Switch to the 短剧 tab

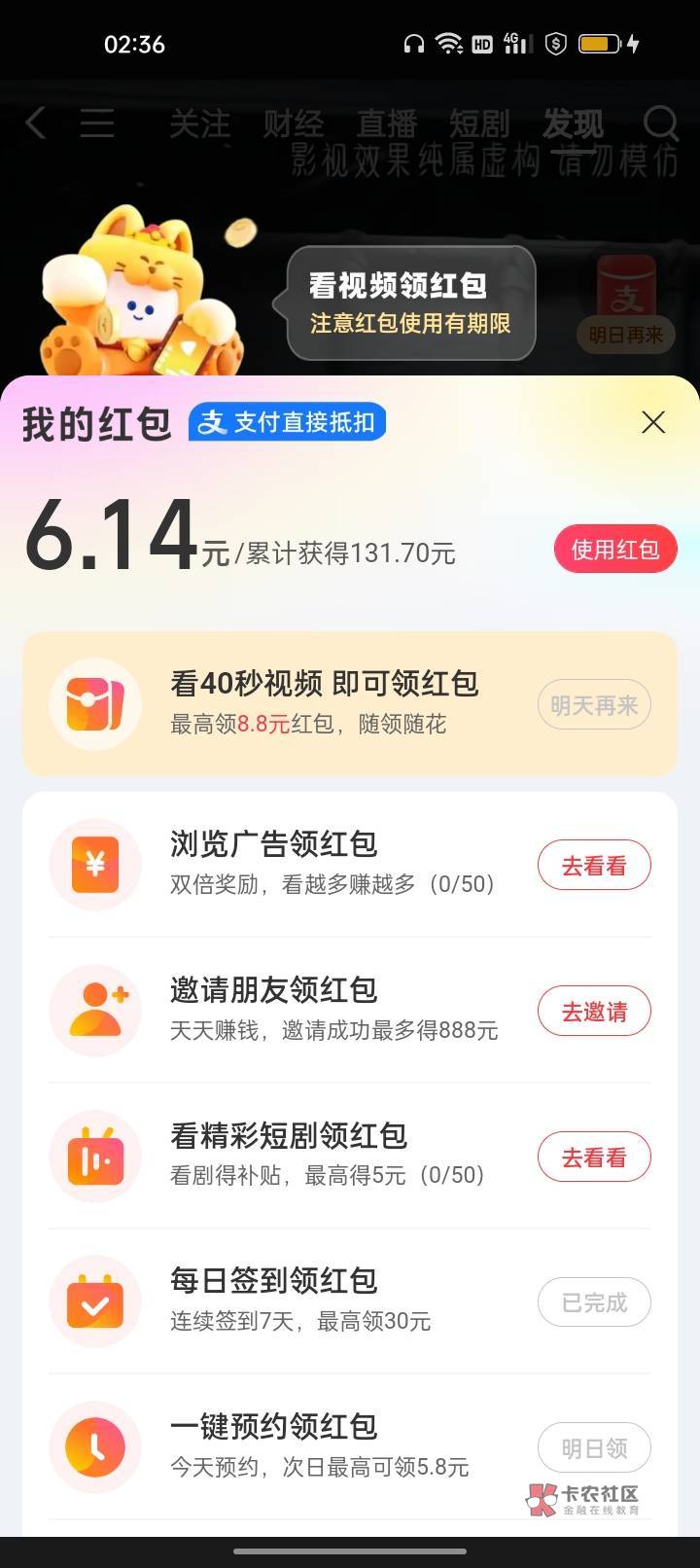click(x=479, y=125)
